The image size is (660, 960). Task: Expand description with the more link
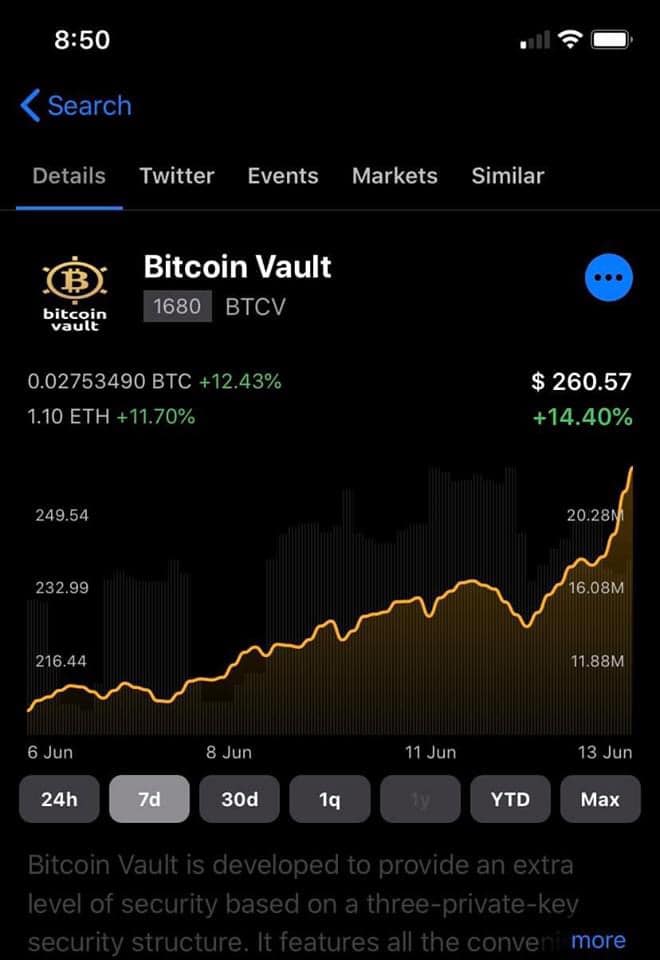point(598,940)
